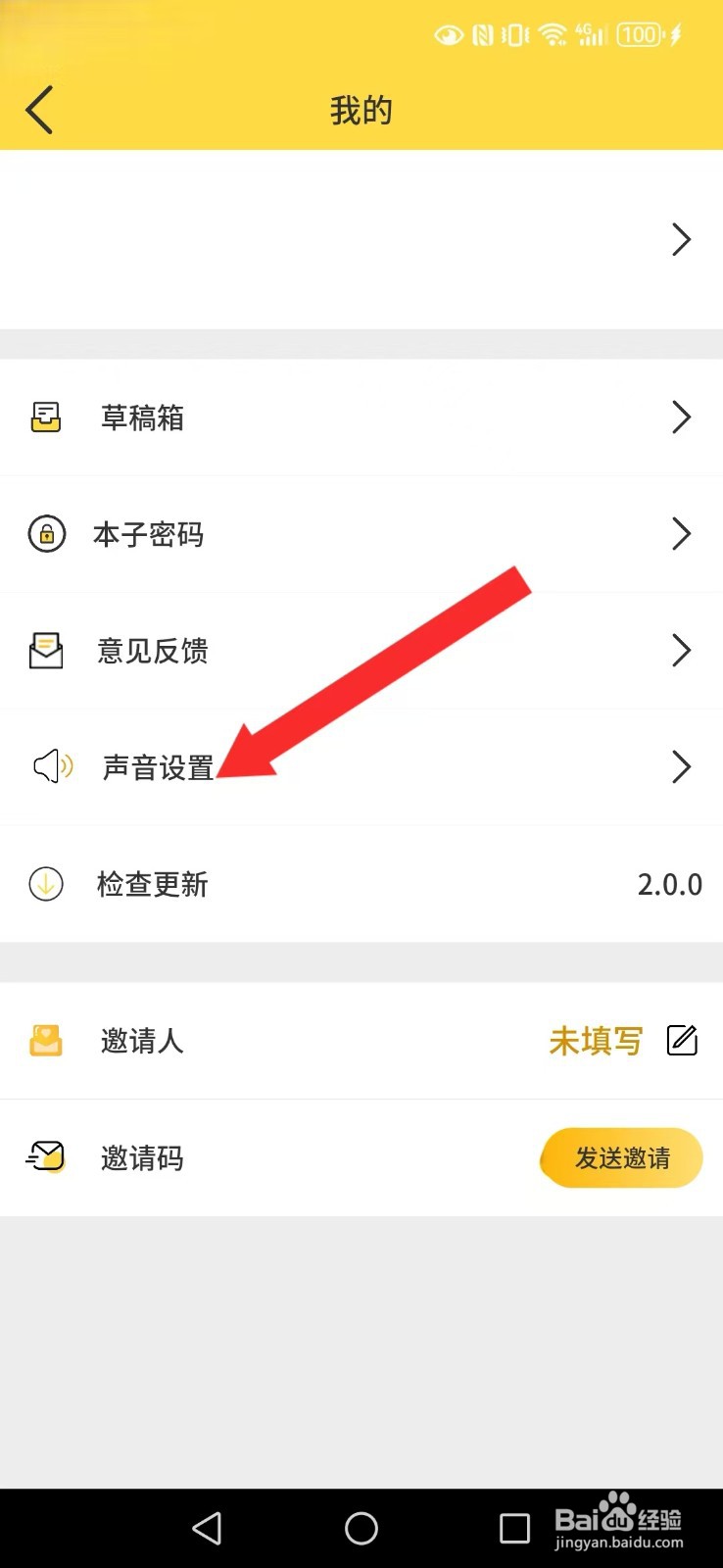Tap the version number 2.0.0 text
723x1568 pixels.
(x=670, y=884)
